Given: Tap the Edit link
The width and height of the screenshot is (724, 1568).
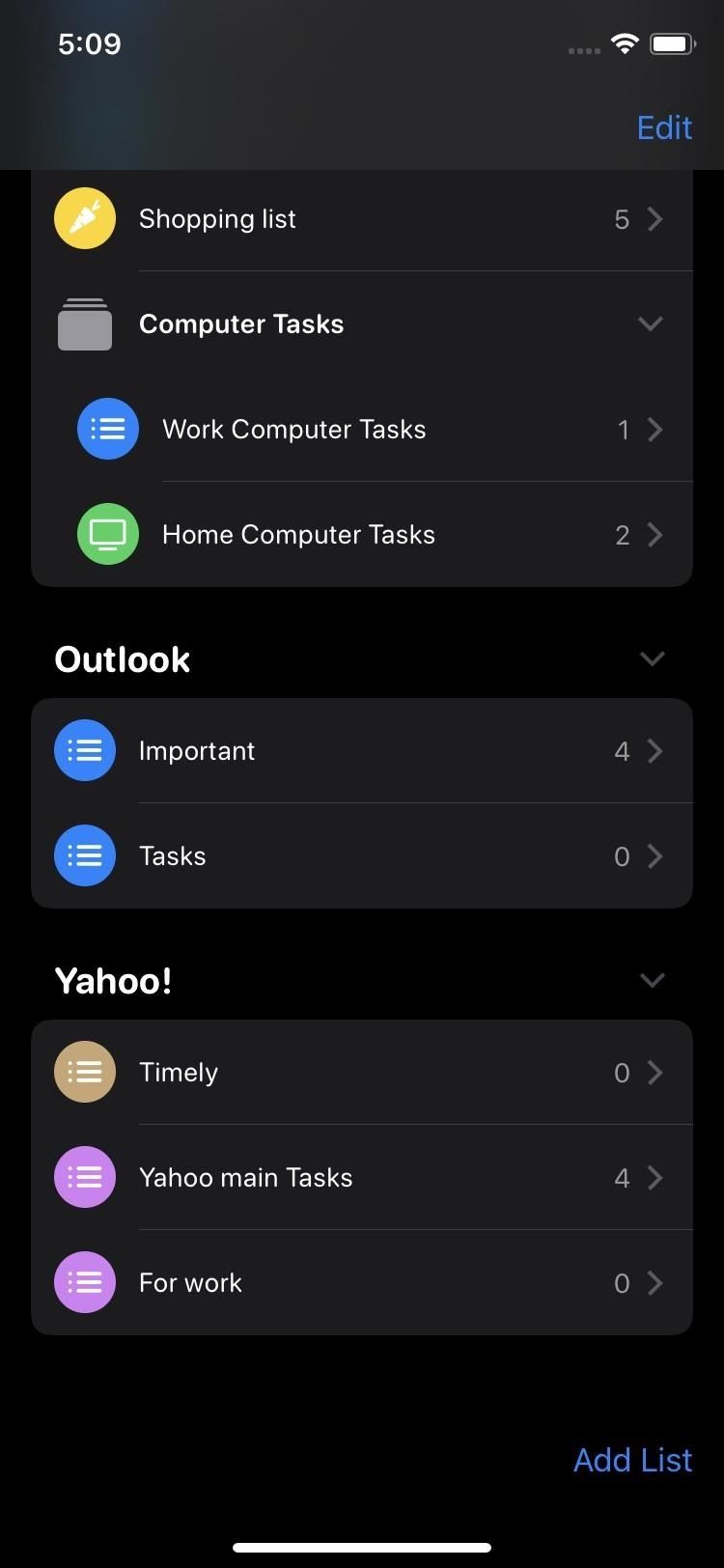Looking at the screenshot, I should pyautogui.click(x=664, y=126).
